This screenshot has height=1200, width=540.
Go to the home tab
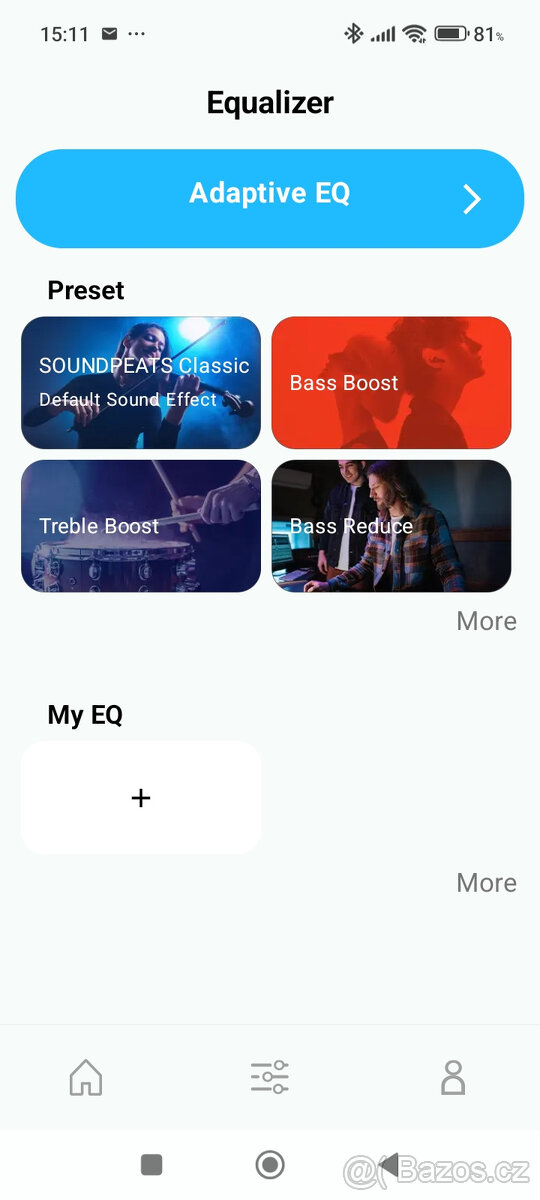click(86, 1078)
